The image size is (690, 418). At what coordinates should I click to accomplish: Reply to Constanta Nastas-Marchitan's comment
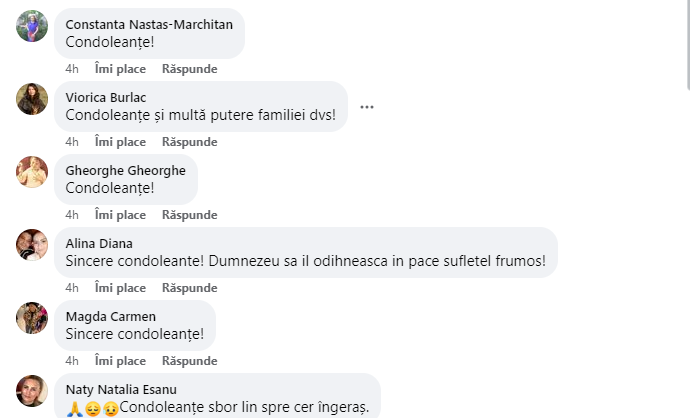(189, 69)
